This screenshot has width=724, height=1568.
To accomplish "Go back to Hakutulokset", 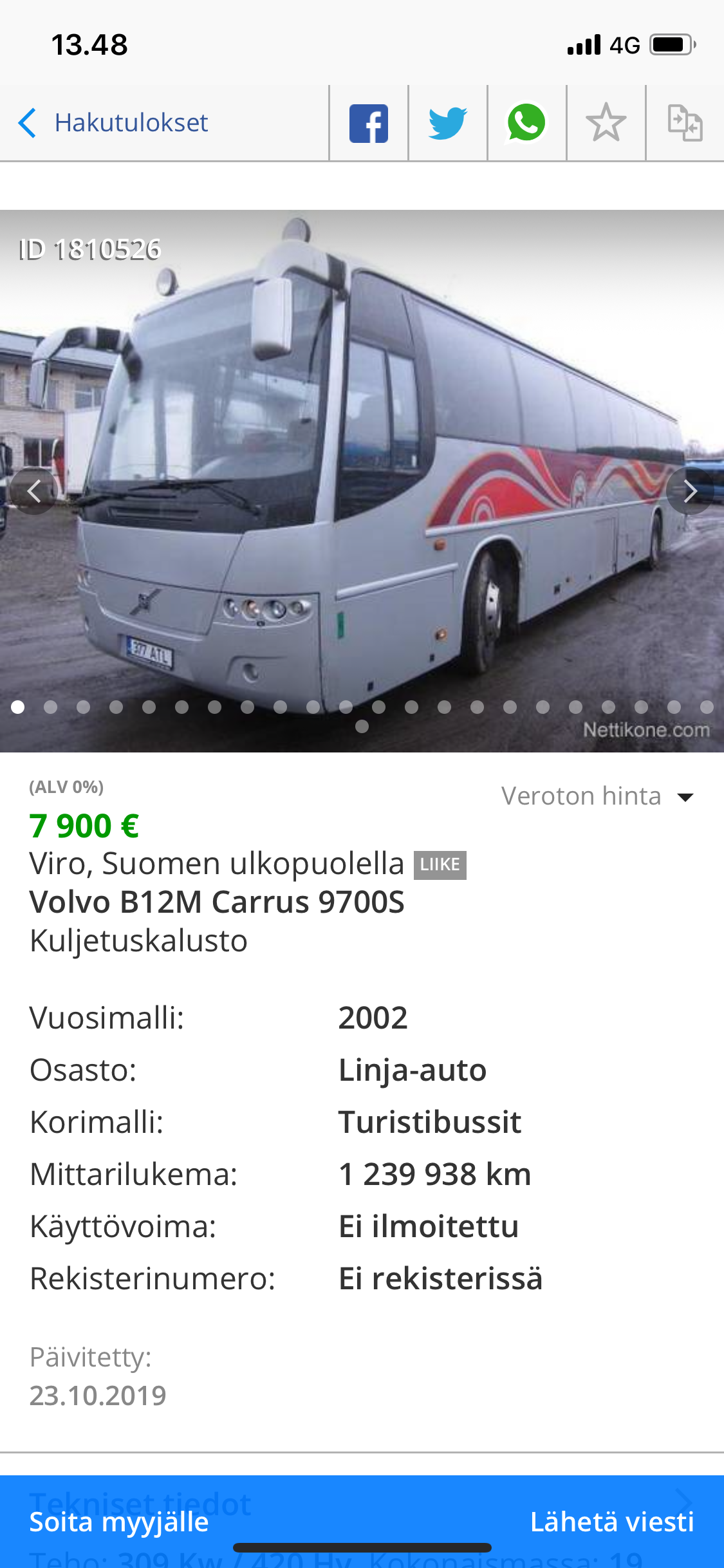I will pyautogui.click(x=113, y=122).
